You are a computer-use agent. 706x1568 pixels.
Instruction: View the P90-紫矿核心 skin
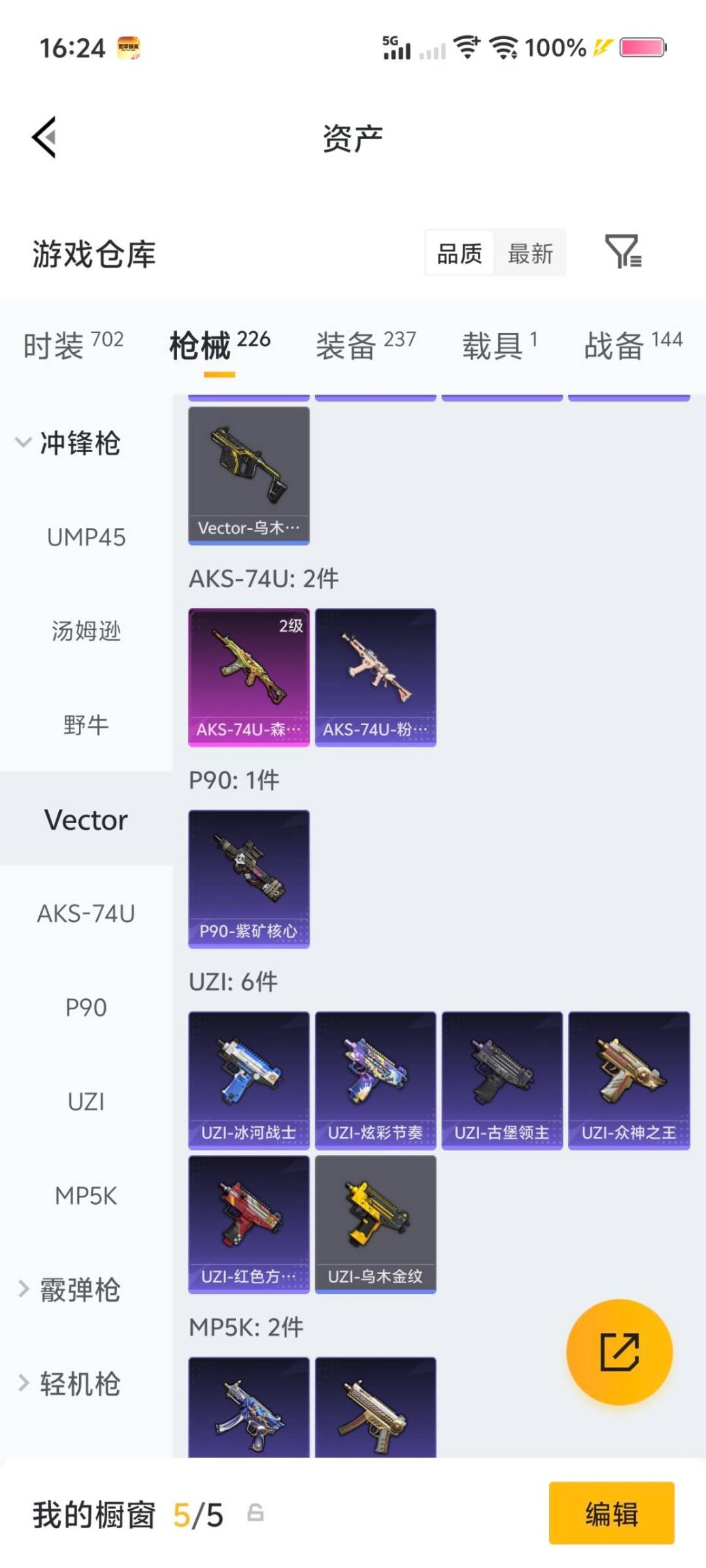click(248, 879)
